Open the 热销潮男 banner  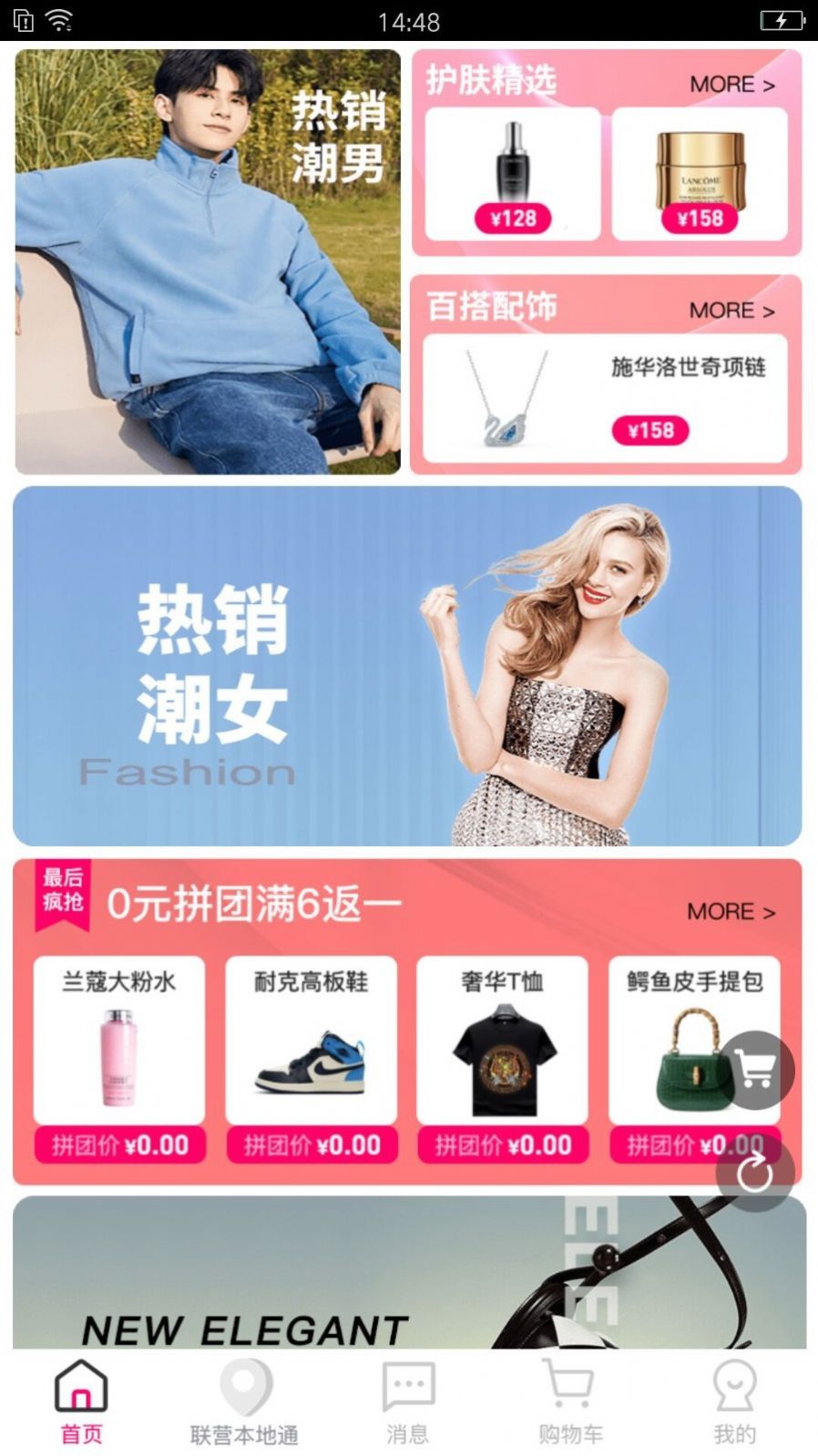click(208, 261)
